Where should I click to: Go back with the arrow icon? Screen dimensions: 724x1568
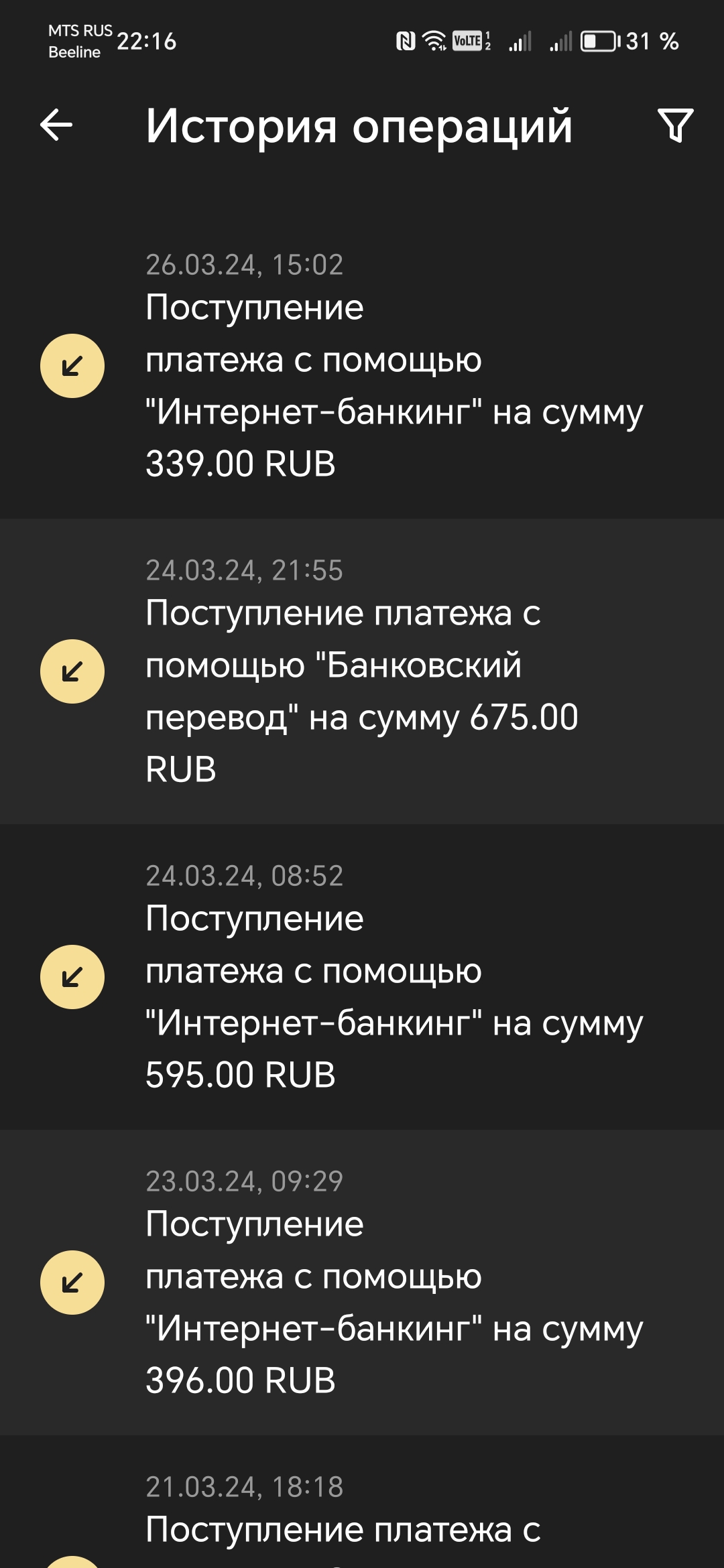56,125
